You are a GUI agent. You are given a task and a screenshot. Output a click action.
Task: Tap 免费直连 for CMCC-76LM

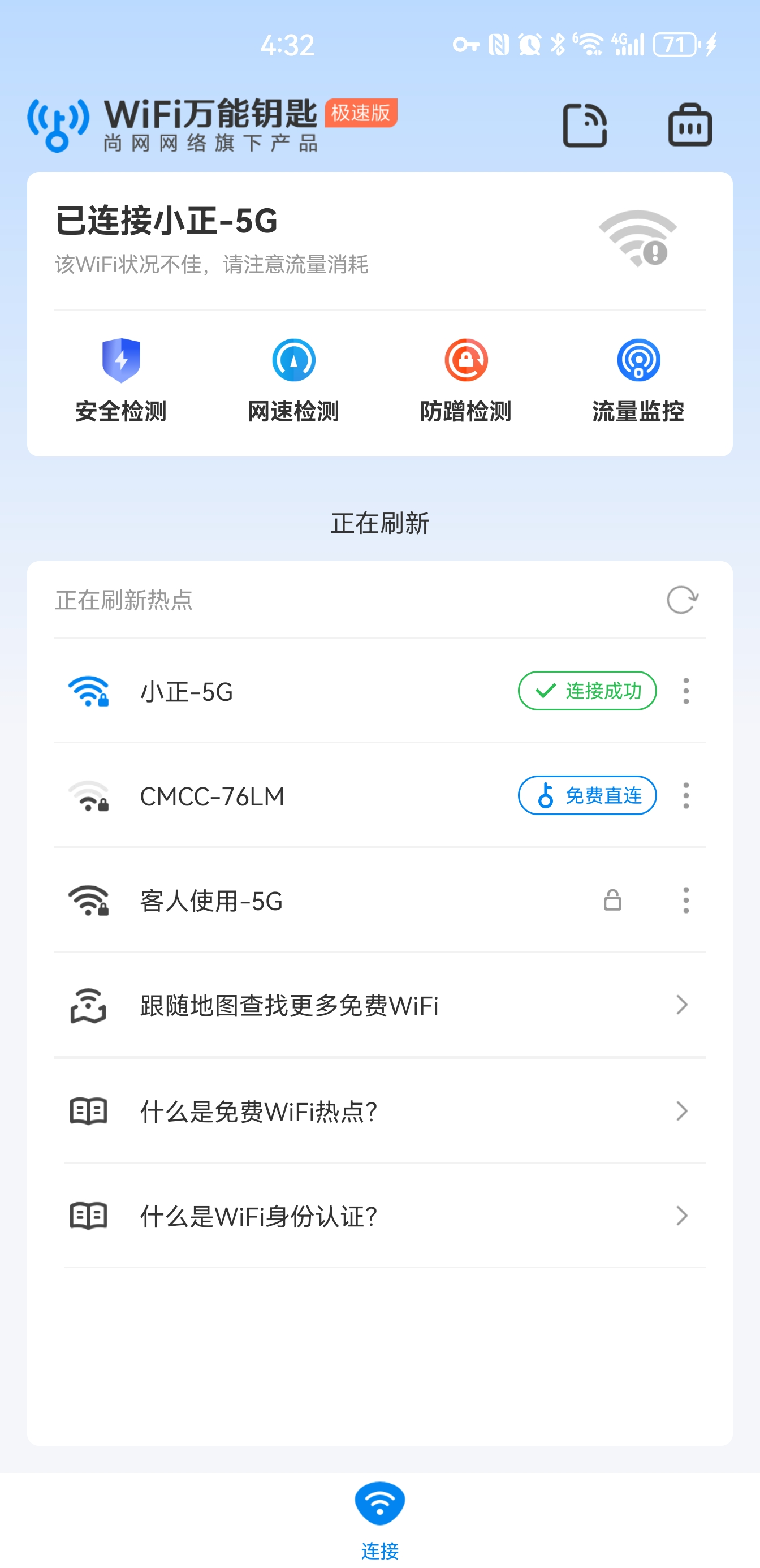click(587, 795)
